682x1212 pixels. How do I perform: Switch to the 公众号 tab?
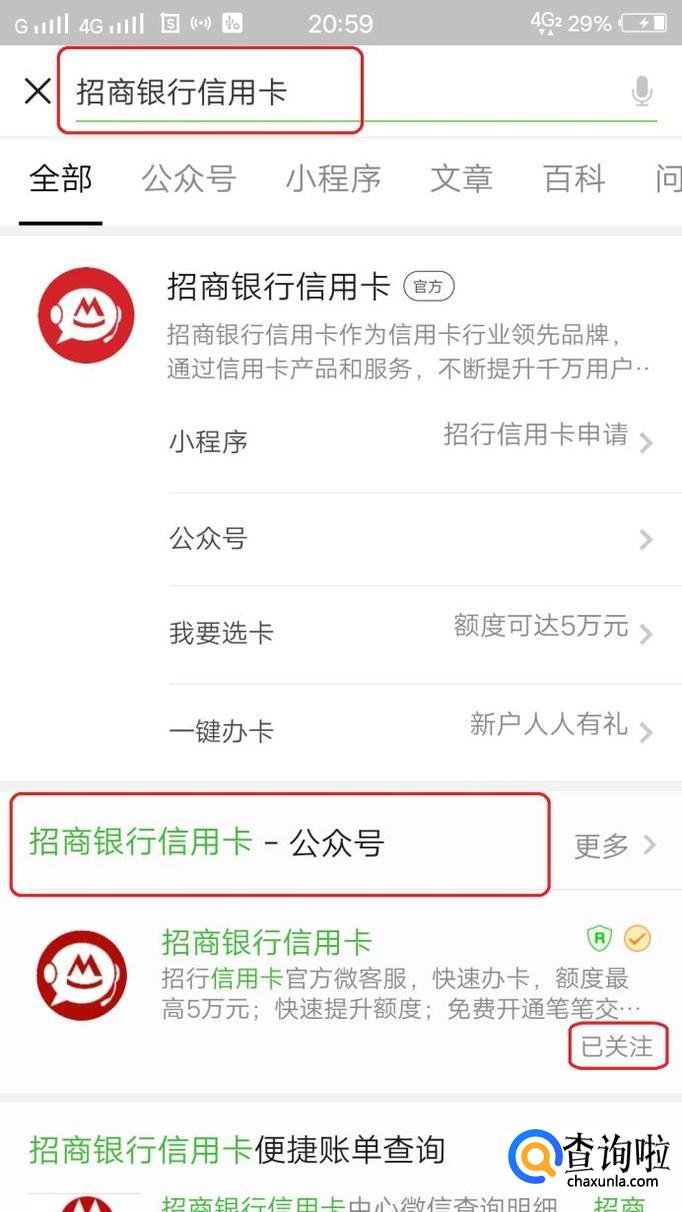pos(189,179)
